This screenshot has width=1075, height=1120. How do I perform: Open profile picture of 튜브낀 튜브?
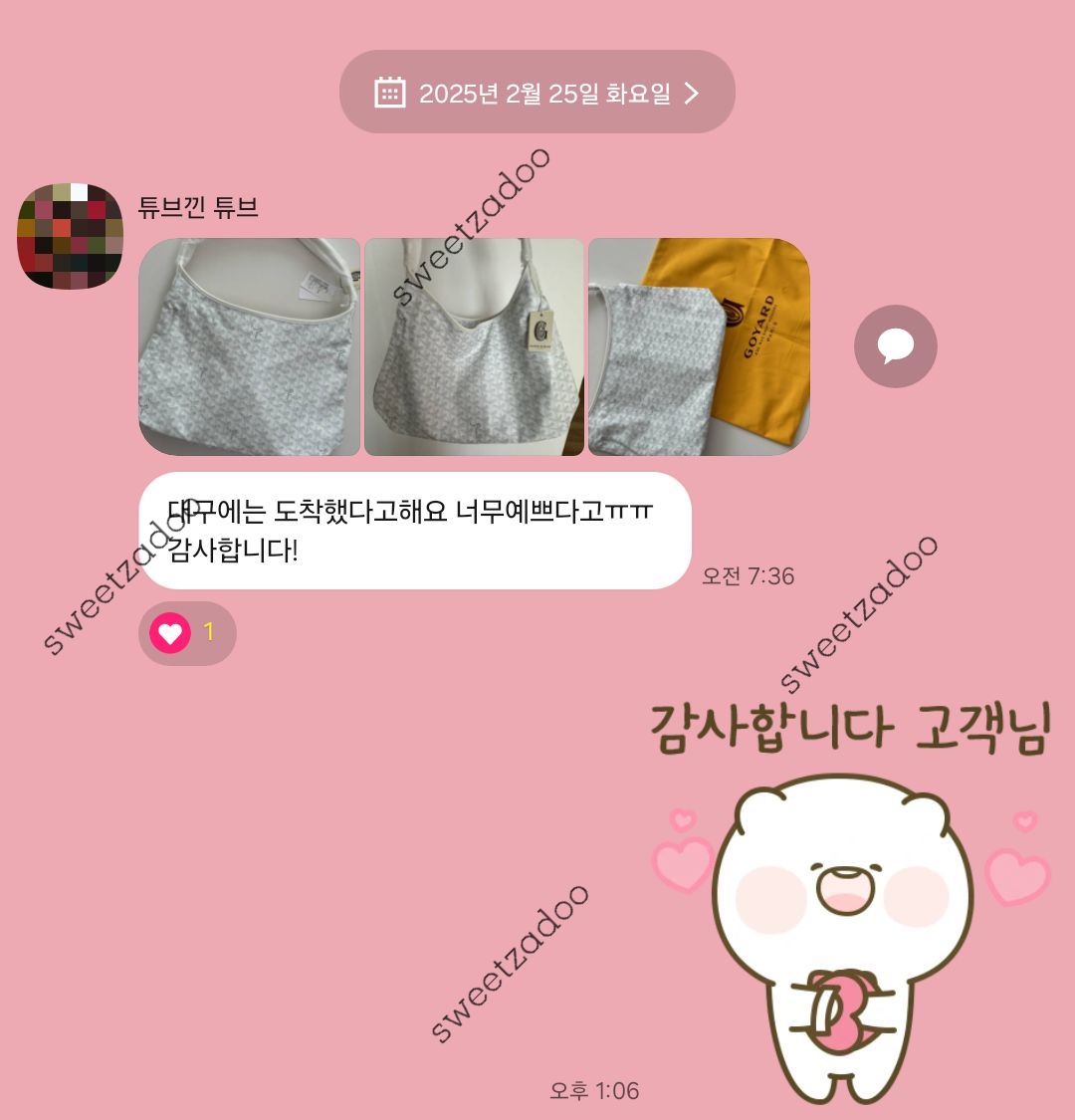pyautogui.click(x=70, y=237)
